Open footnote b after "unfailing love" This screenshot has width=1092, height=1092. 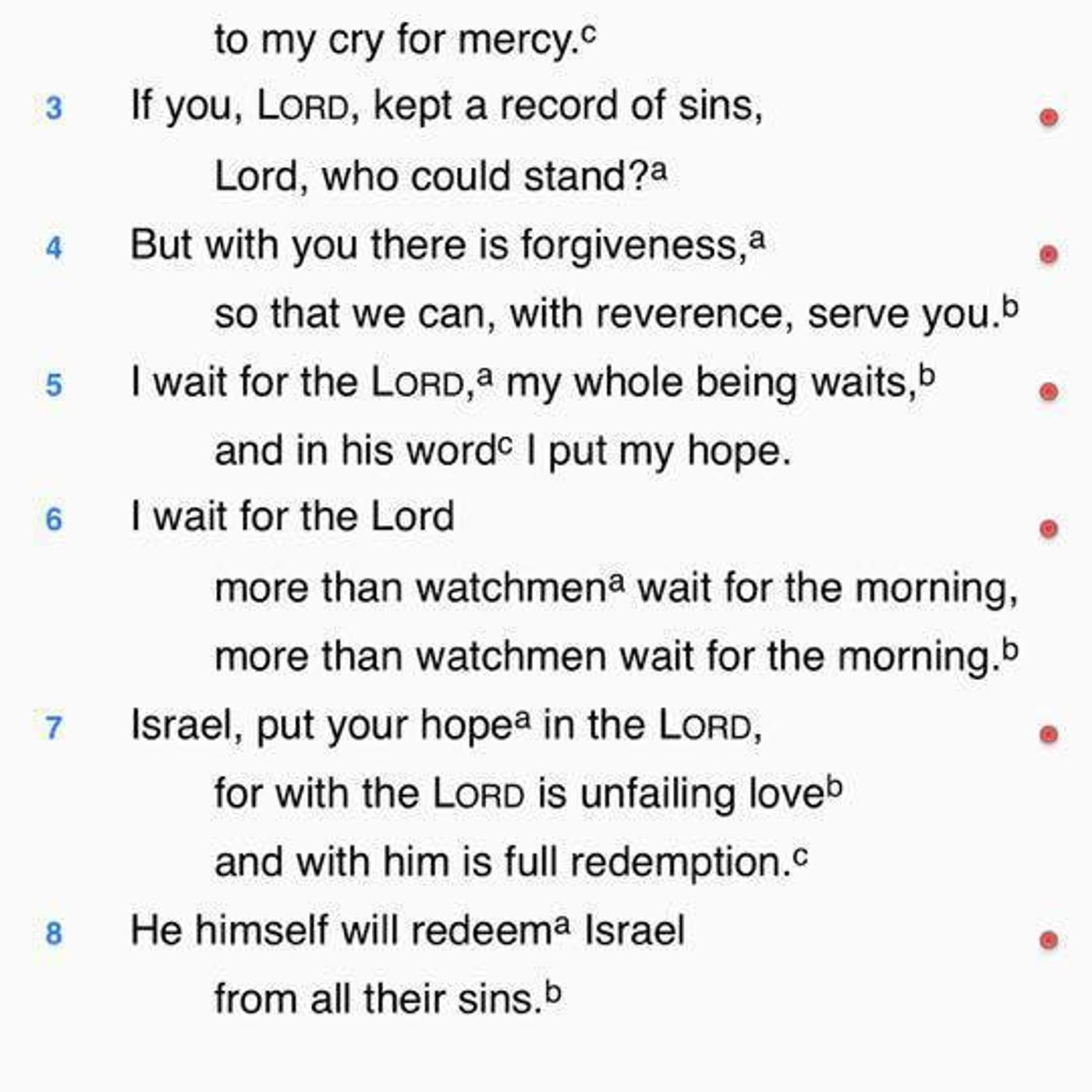(x=835, y=787)
